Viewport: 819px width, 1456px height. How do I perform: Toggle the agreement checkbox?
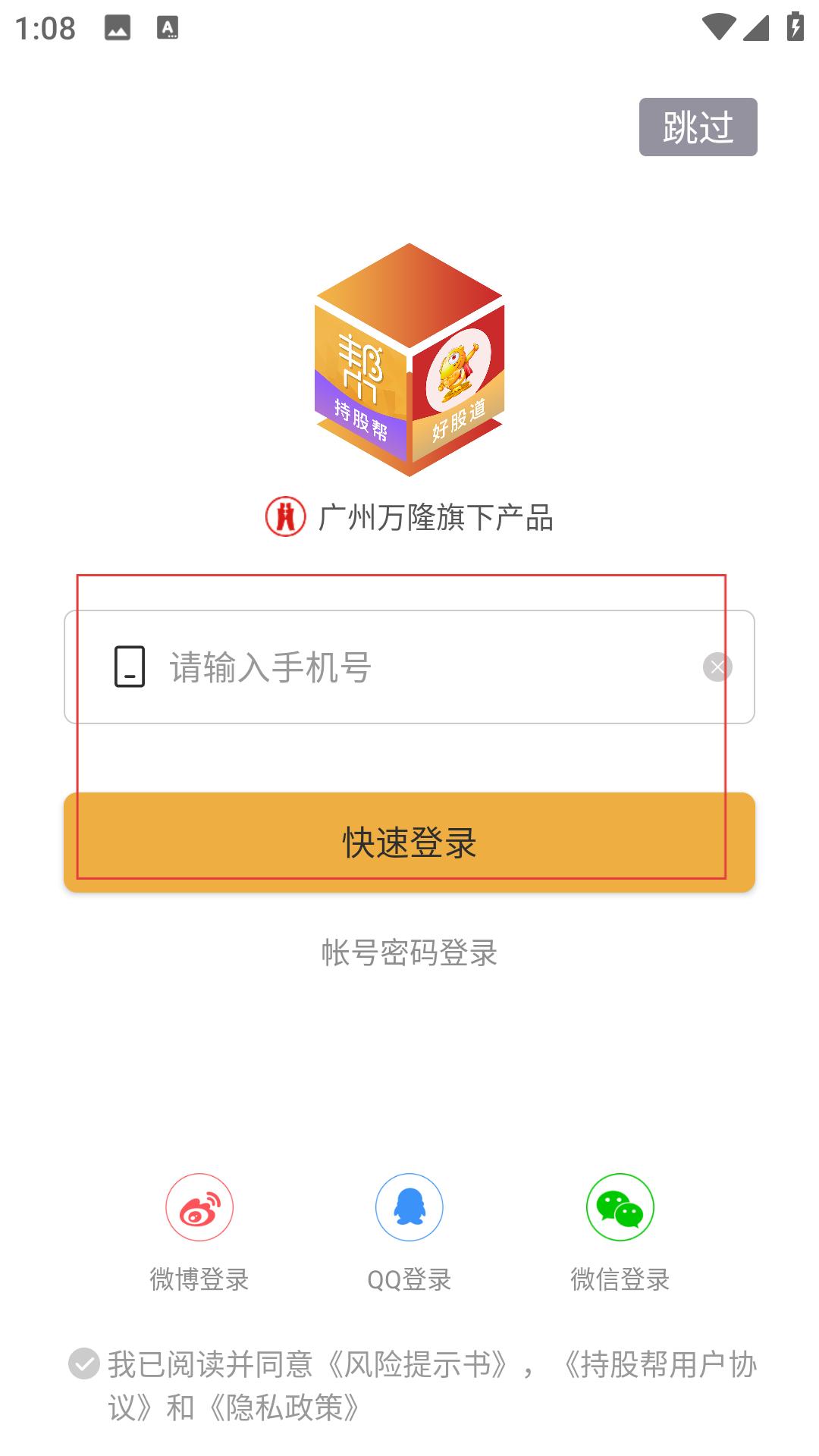[84, 1363]
